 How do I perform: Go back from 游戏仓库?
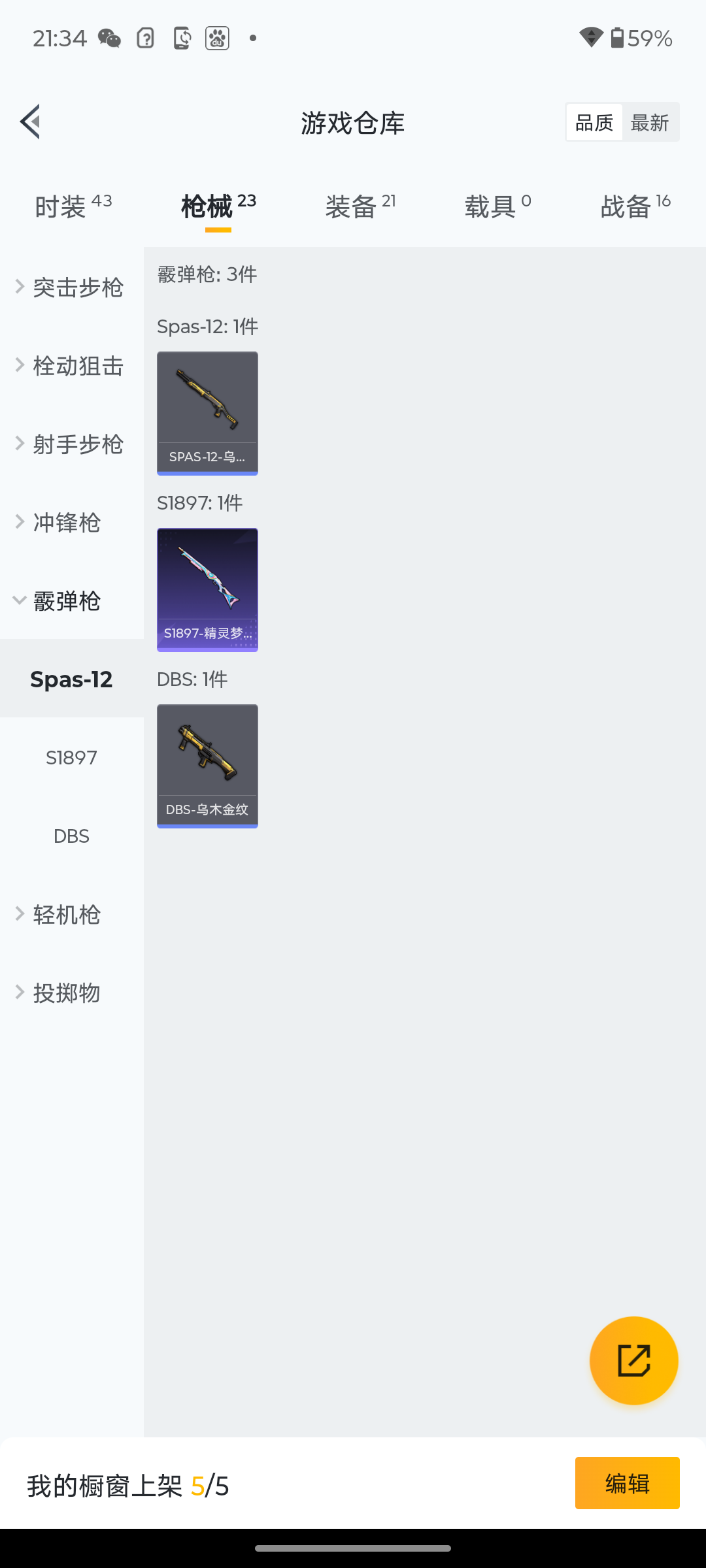click(x=31, y=122)
